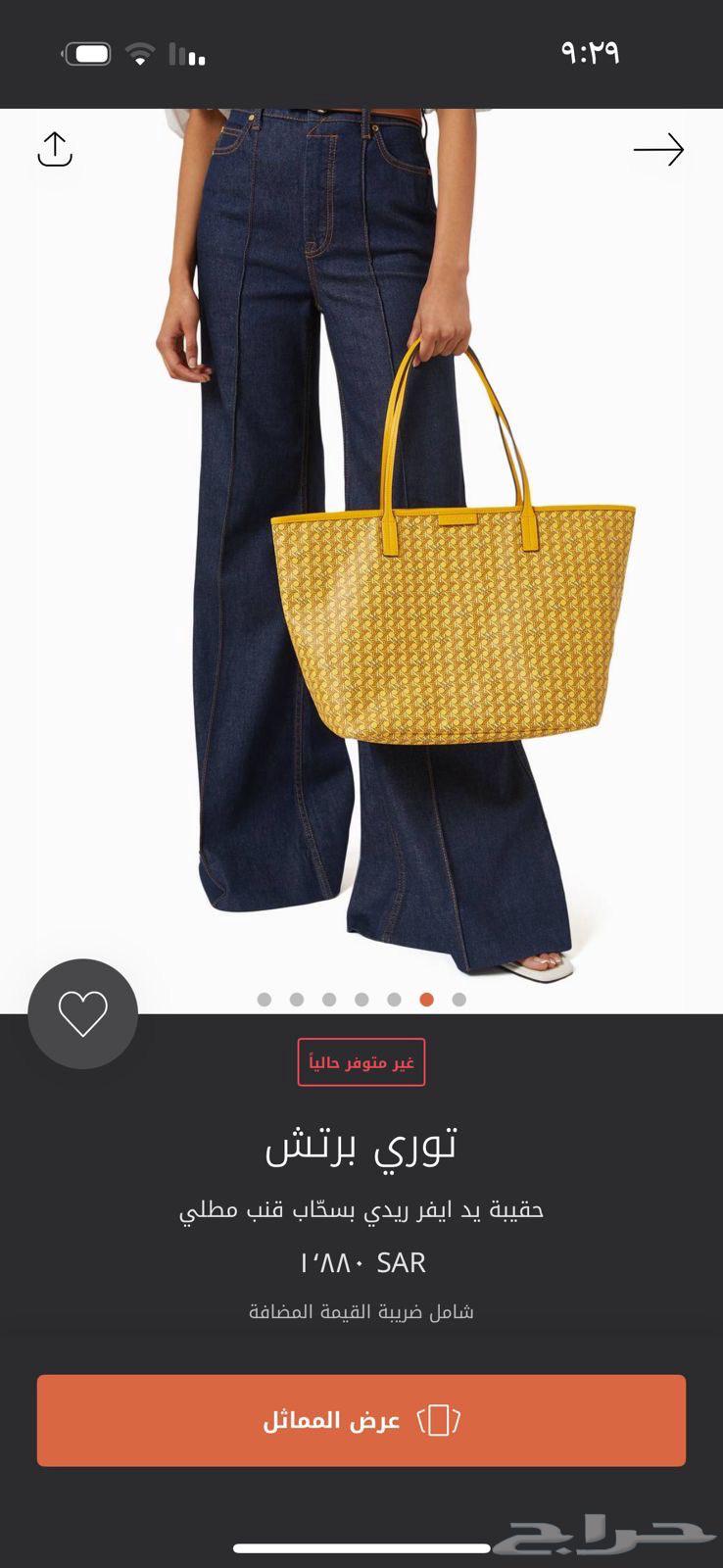The width and height of the screenshot is (723, 1568).
Task: Share this Tory Burch bag
Action: (x=55, y=150)
